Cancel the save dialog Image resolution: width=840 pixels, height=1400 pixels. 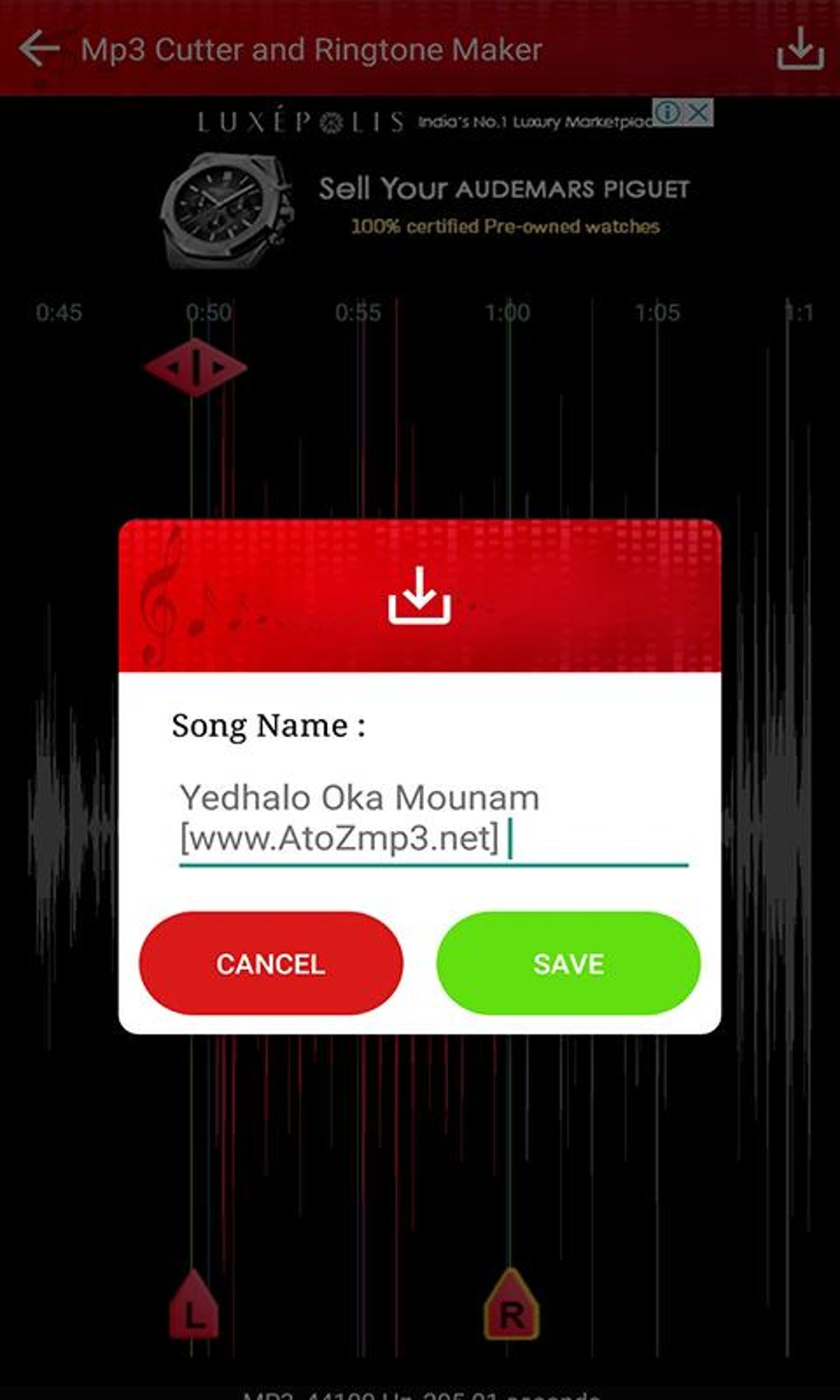271,964
